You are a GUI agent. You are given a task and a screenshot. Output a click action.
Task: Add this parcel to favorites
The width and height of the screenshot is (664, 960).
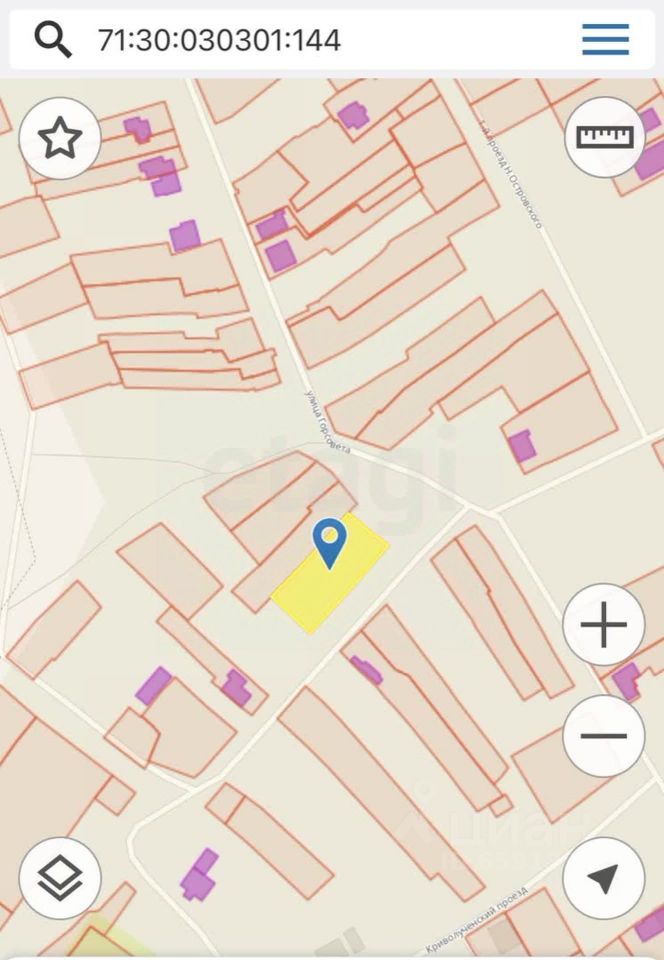pyautogui.click(x=59, y=138)
